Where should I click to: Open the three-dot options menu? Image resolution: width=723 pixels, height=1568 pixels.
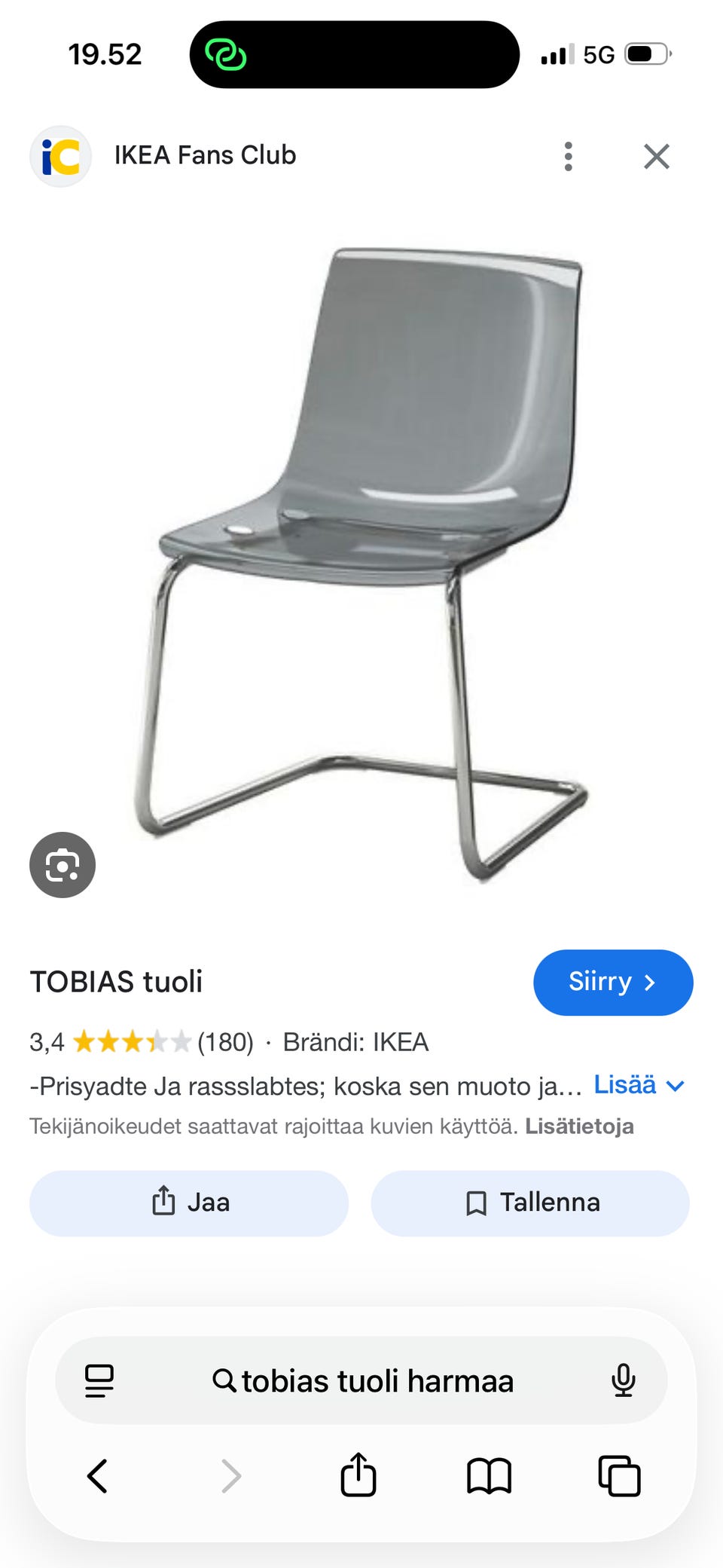(x=568, y=156)
